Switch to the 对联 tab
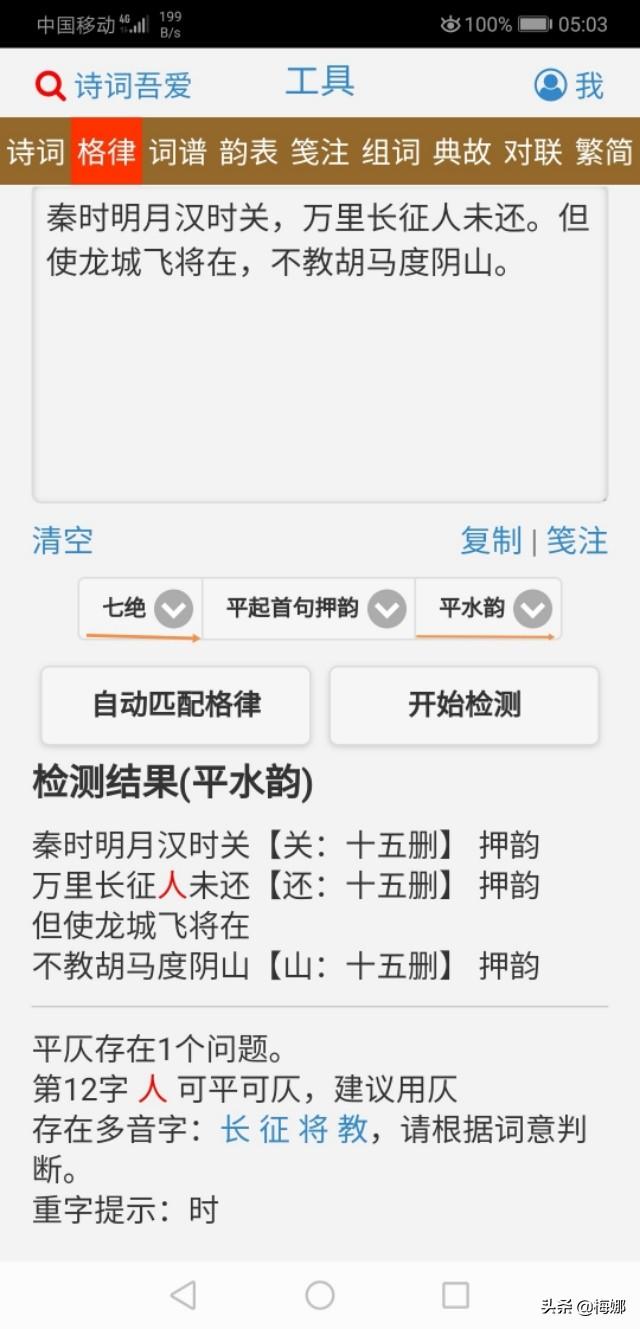Image resolution: width=640 pixels, height=1329 pixels. [533, 151]
